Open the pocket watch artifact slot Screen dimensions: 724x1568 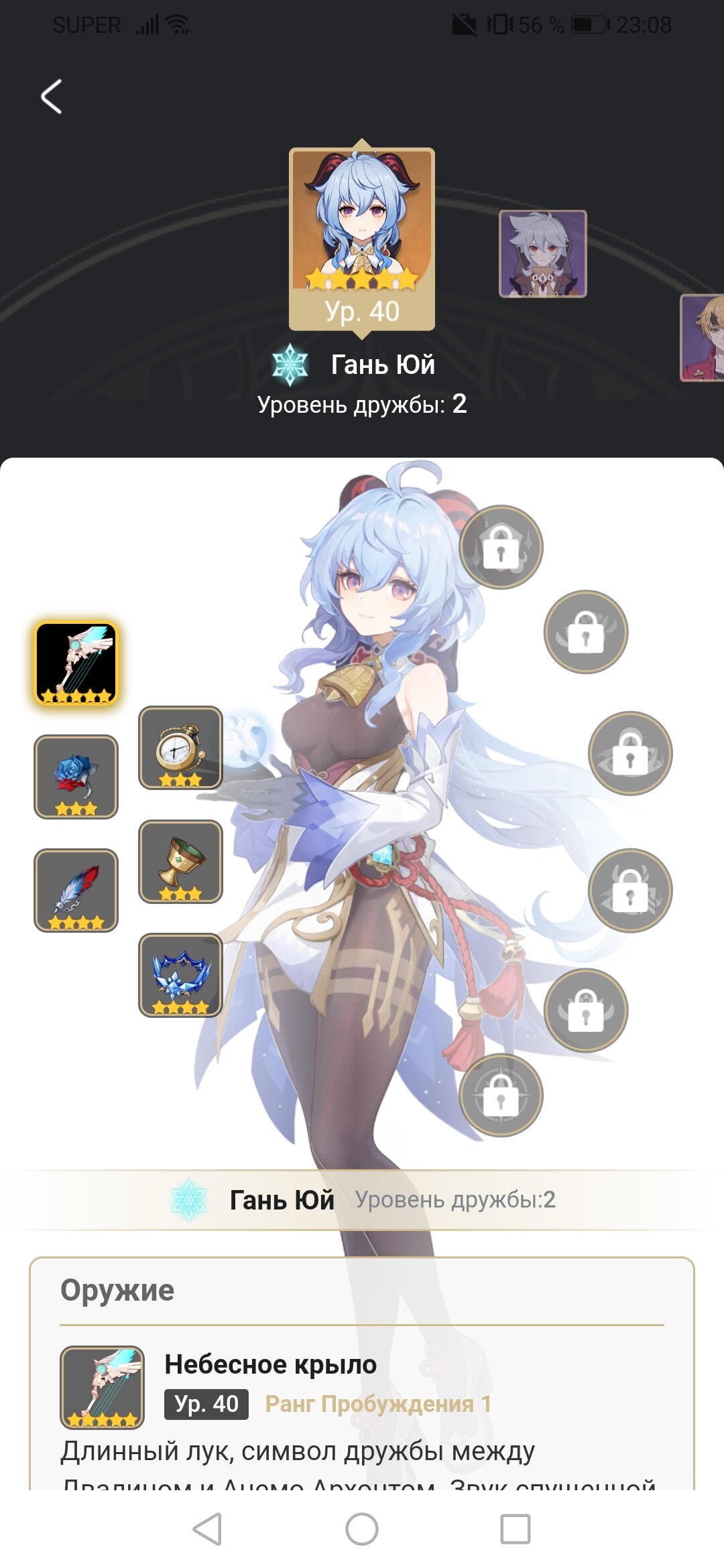pyautogui.click(x=180, y=748)
